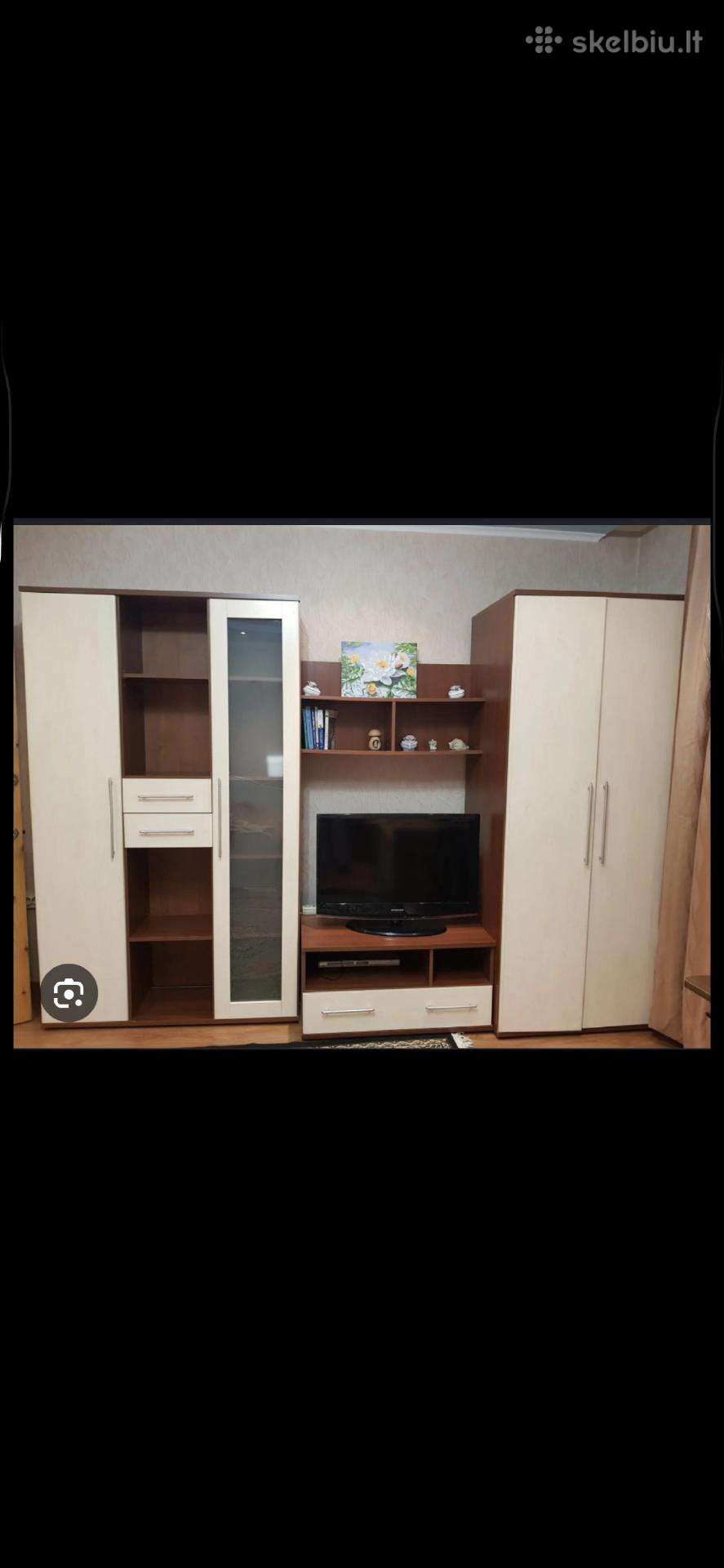This screenshot has height=1568, width=724.
Task: Search this image with the Lens icon
Action: (69, 993)
